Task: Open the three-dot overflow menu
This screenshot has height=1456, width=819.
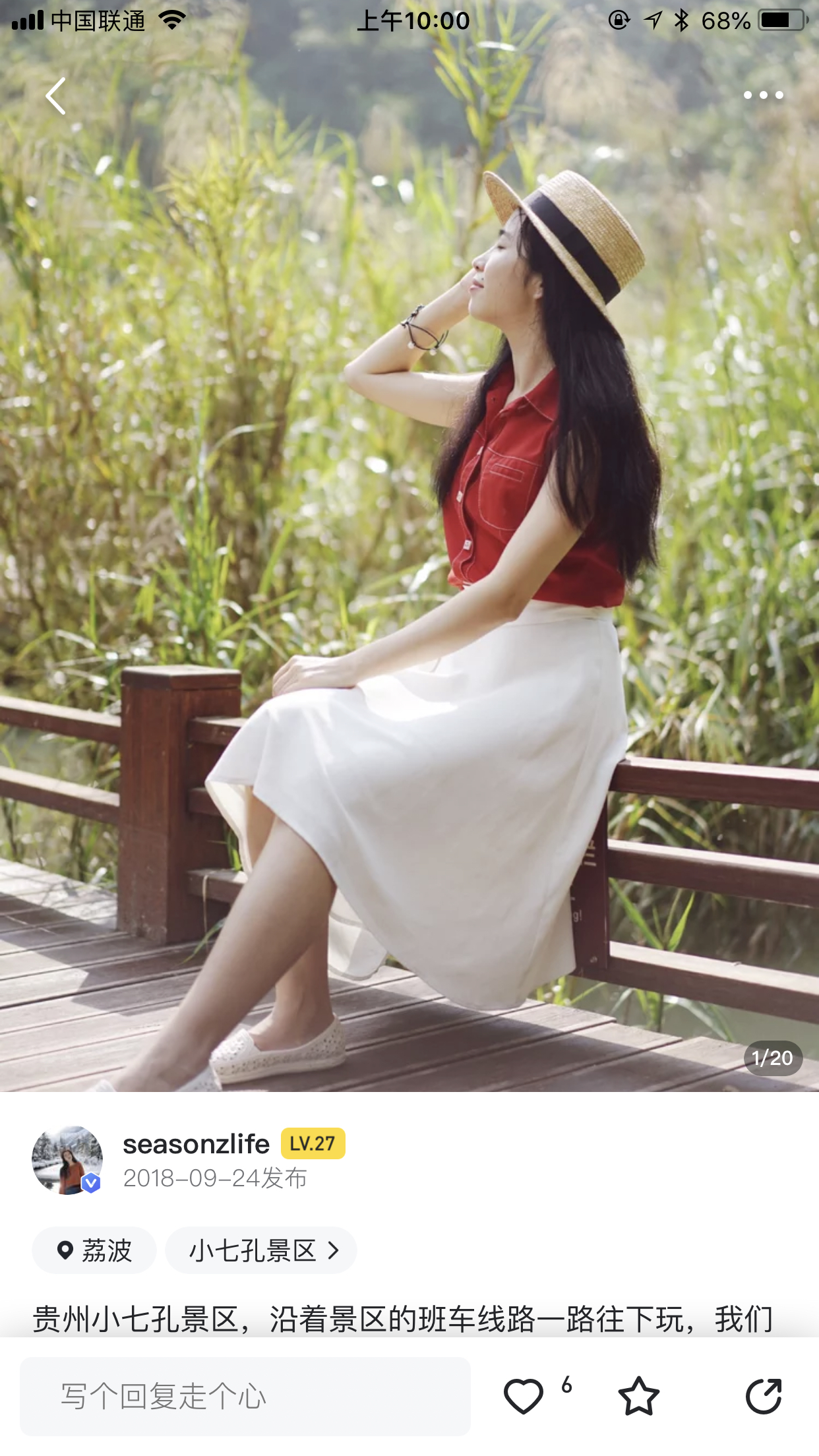Action: click(763, 96)
